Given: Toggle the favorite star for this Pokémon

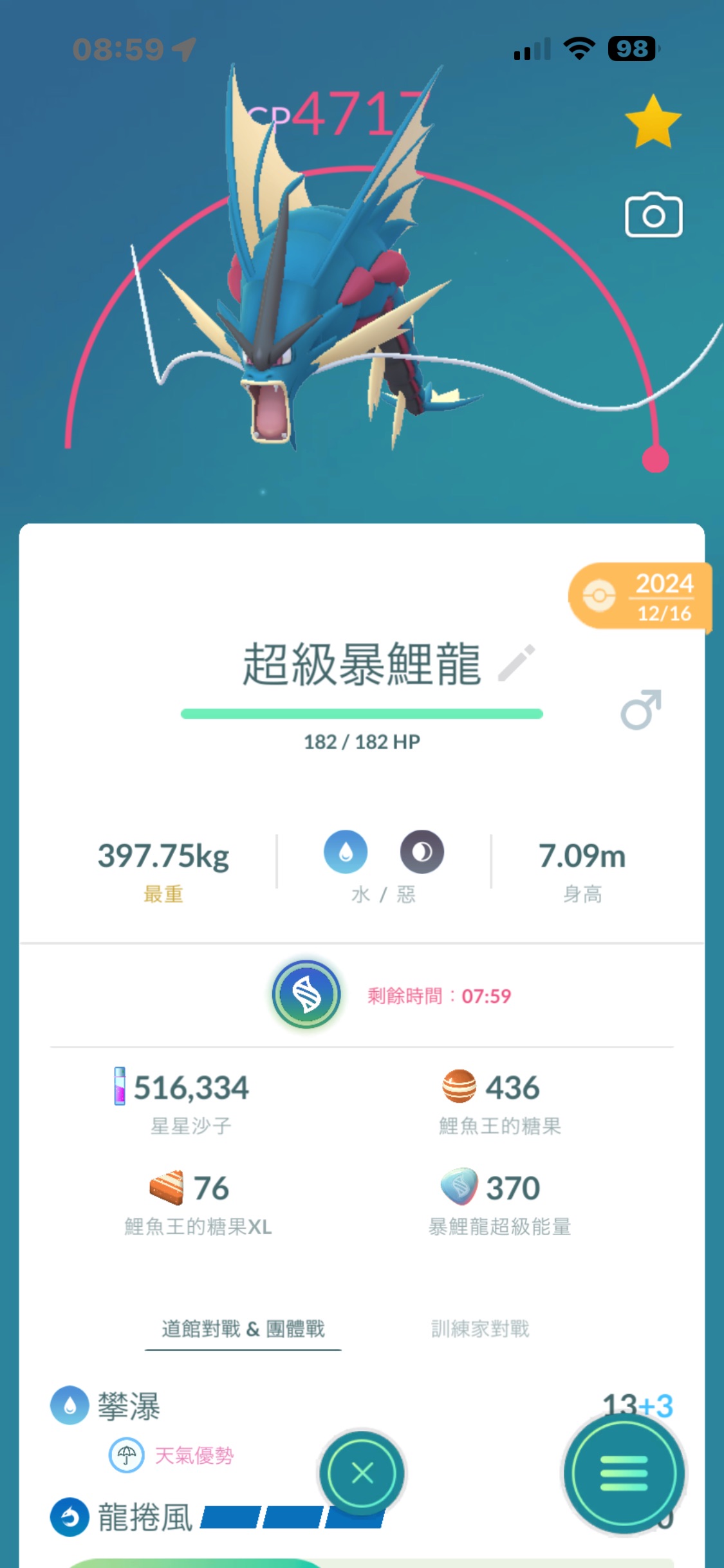Looking at the screenshot, I should (x=653, y=122).
